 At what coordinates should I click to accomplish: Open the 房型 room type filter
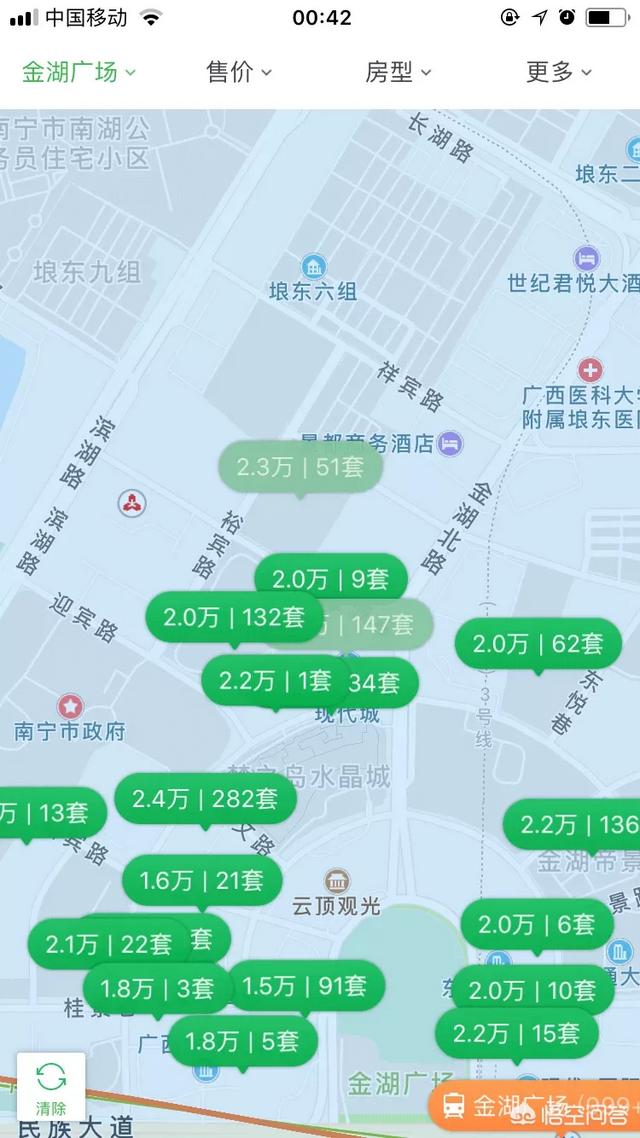[398, 72]
